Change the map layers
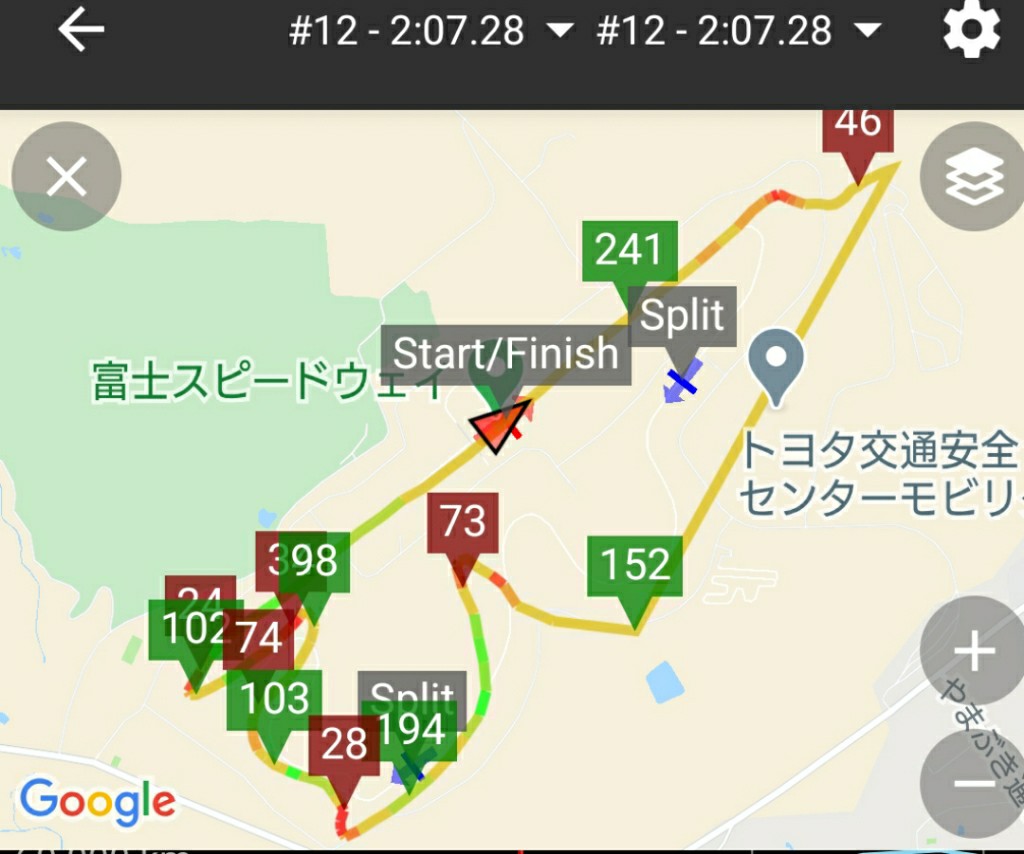This screenshot has width=1024, height=854. [x=972, y=178]
